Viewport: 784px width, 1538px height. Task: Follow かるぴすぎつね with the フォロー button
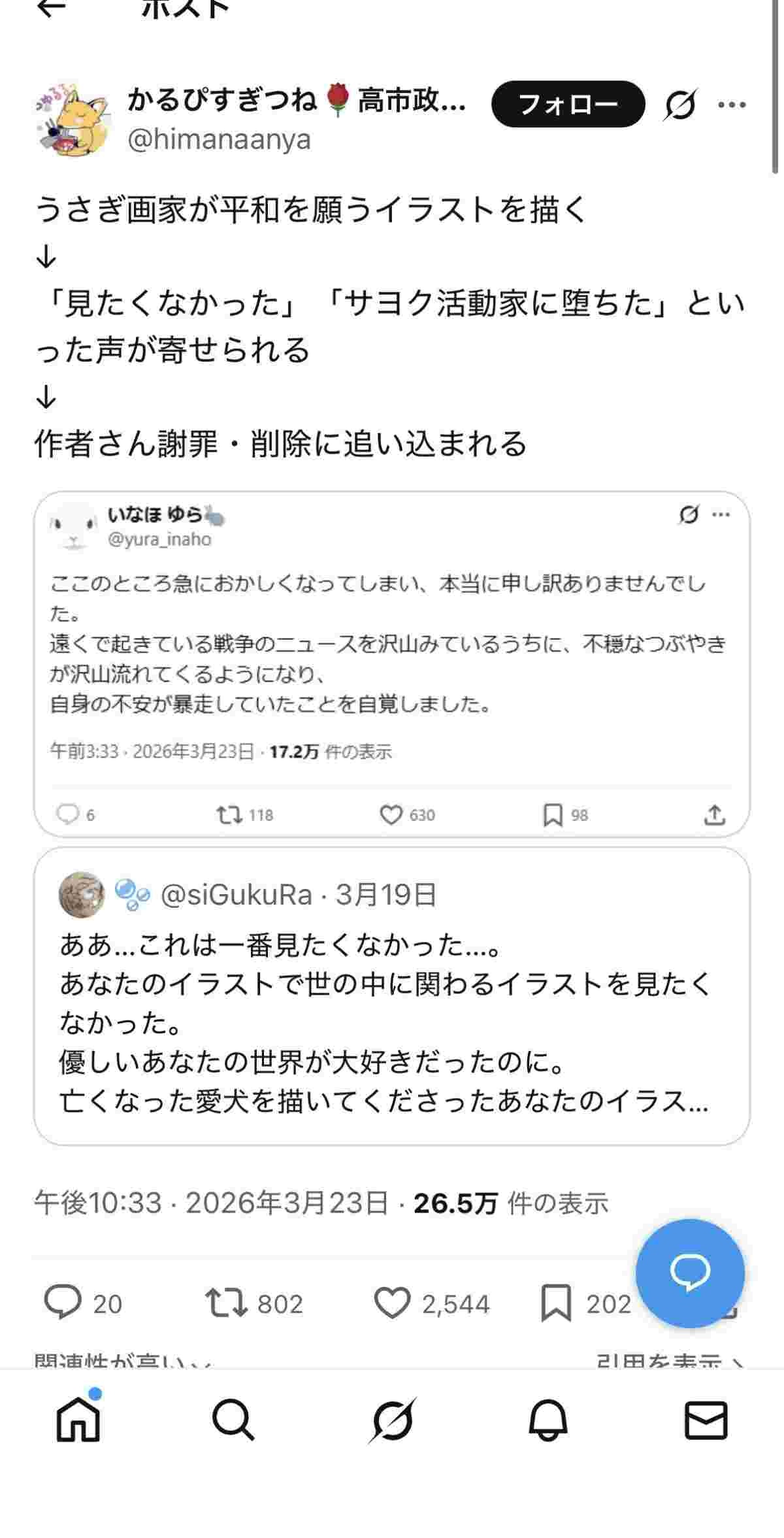click(x=567, y=104)
